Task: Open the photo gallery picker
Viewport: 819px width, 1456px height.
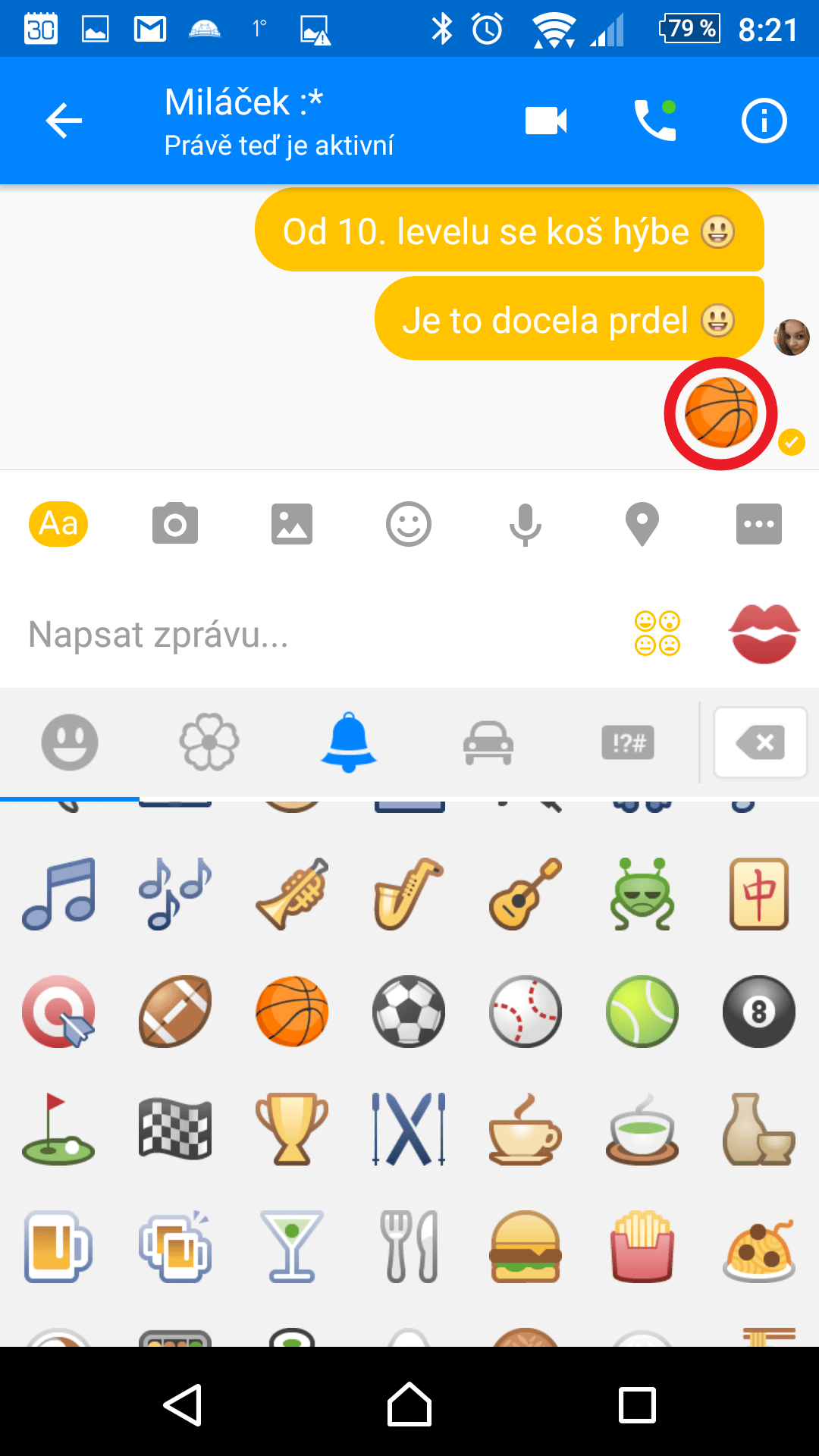Action: point(292,524)
